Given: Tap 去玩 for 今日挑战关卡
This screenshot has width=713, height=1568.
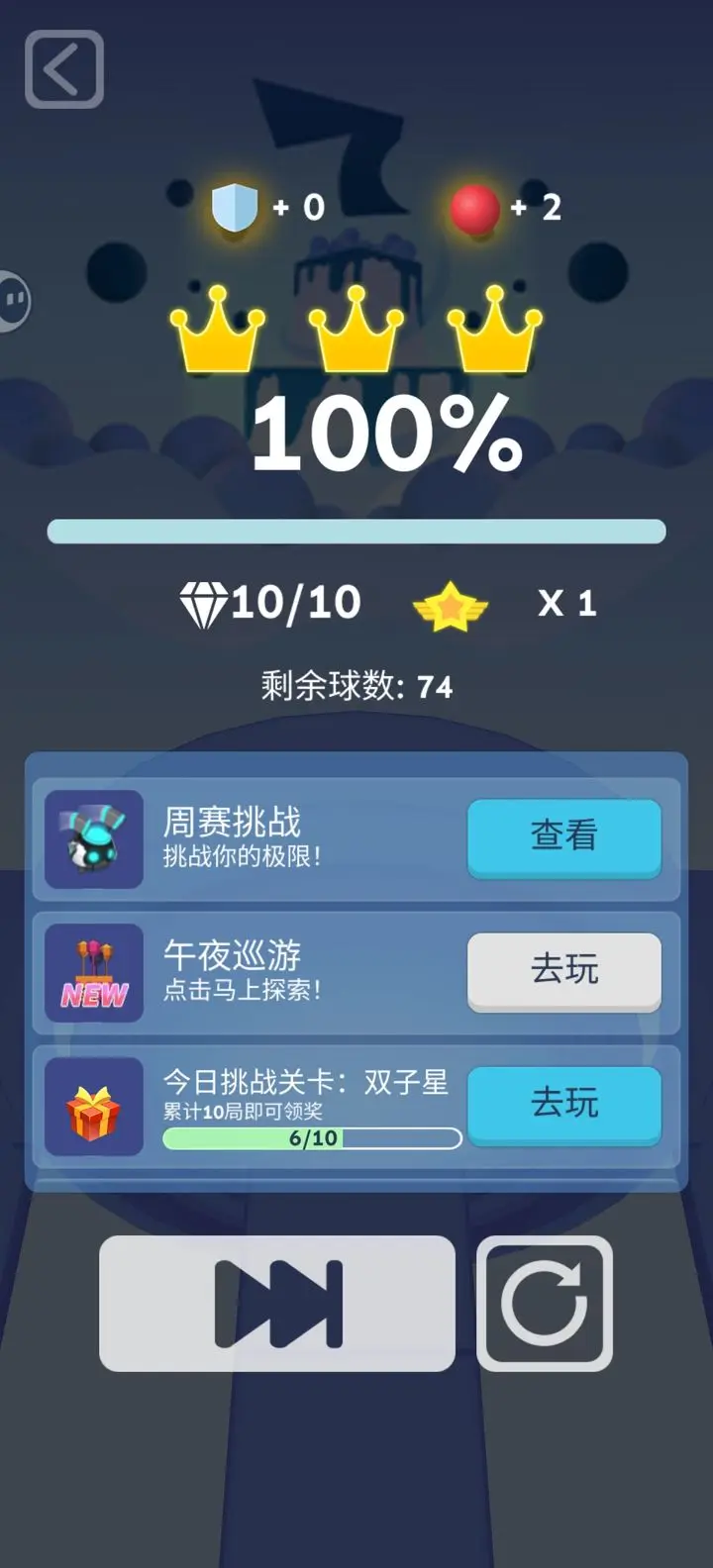Looking at the screenshot, I should [x=563, y=1104].
